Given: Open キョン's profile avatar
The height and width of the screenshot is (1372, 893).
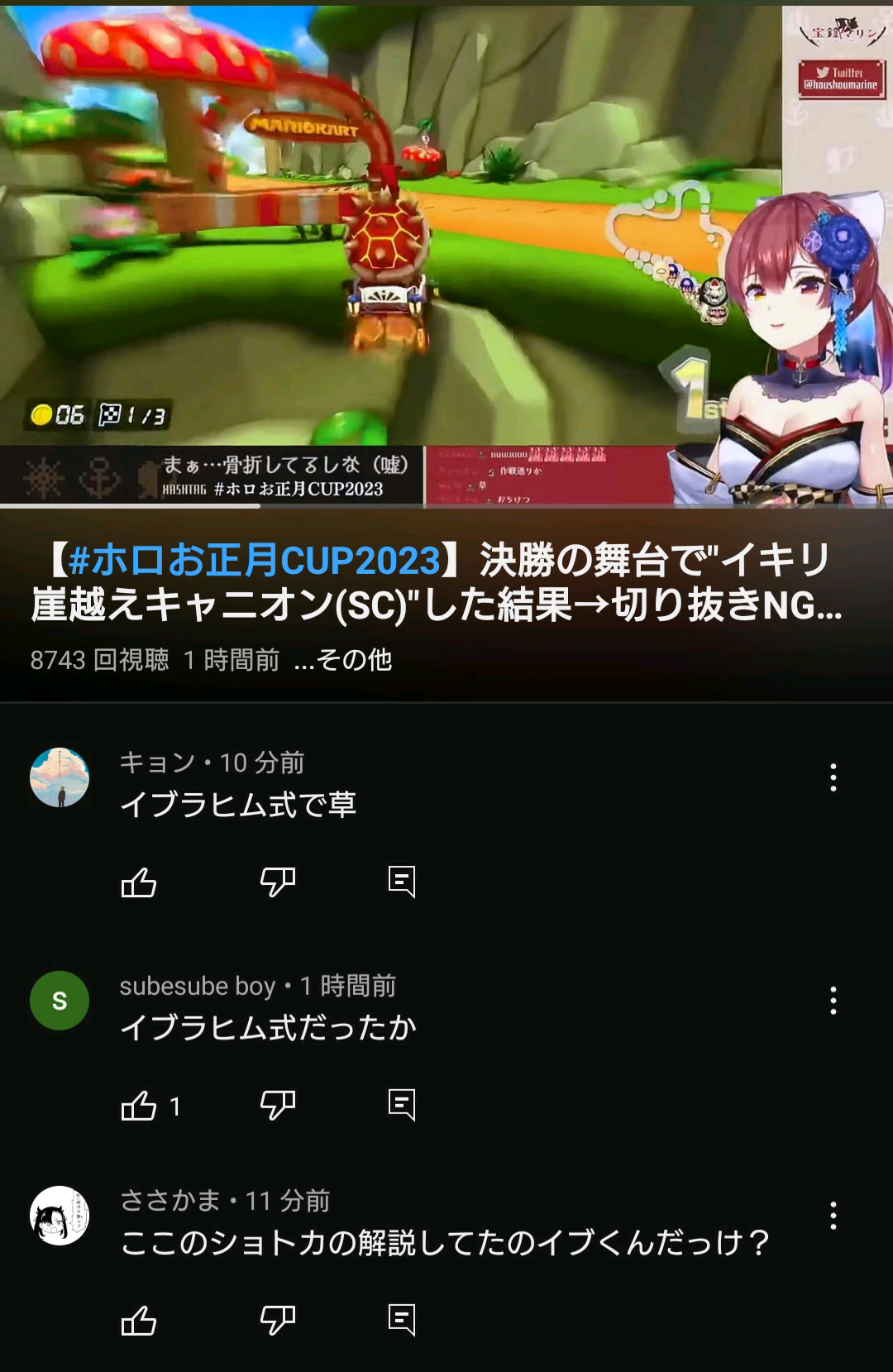Looking at the screenshot, I should click(60, 777).
